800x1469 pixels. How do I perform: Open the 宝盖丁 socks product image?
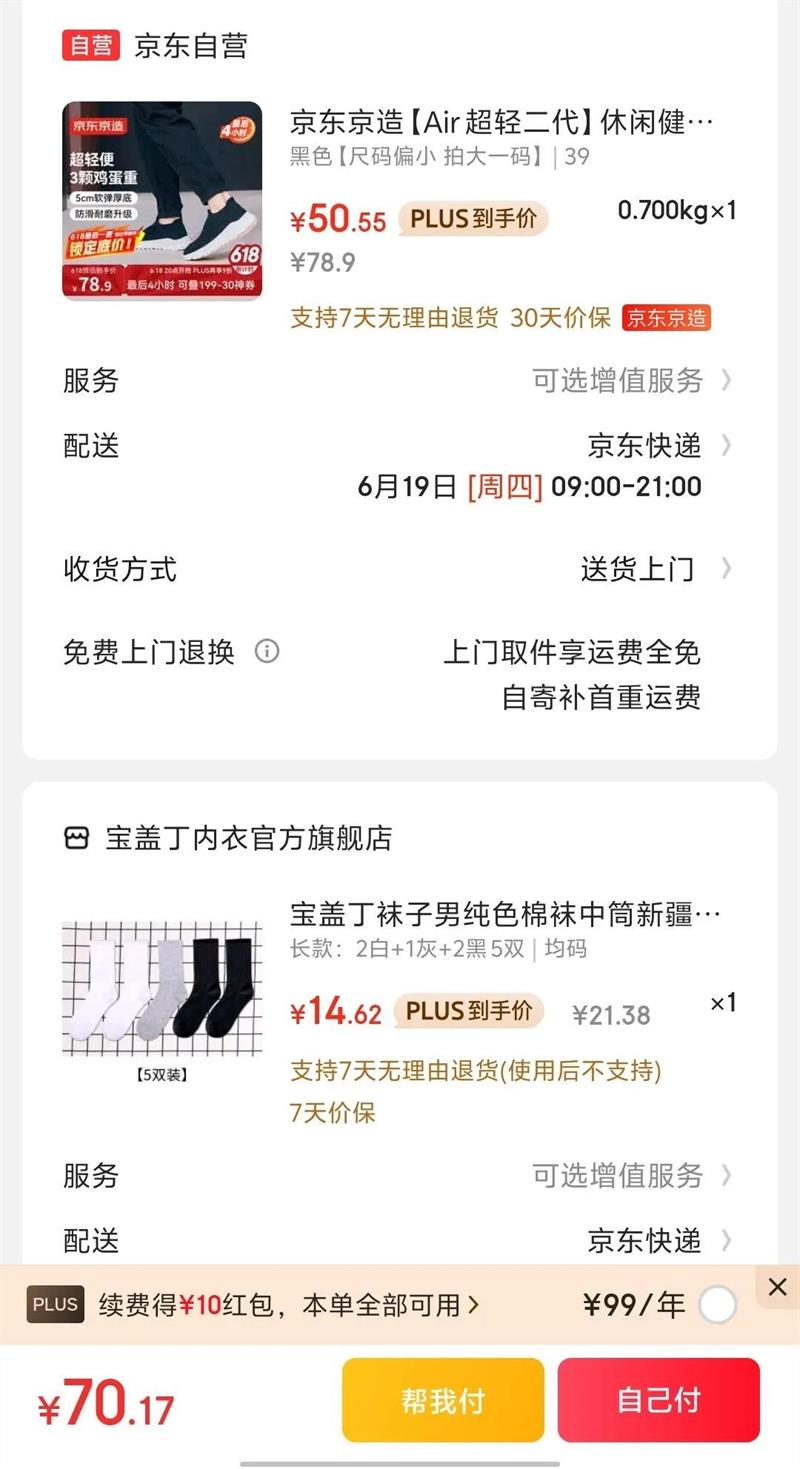[x=162, y=992]
